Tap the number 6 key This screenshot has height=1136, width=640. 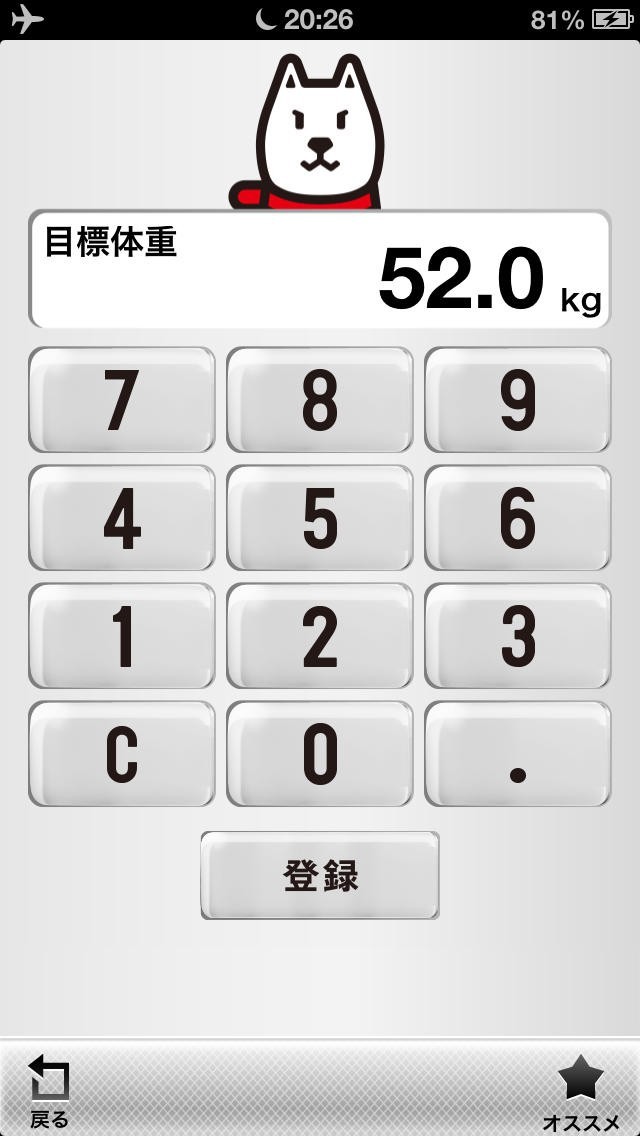coord(517,518)
